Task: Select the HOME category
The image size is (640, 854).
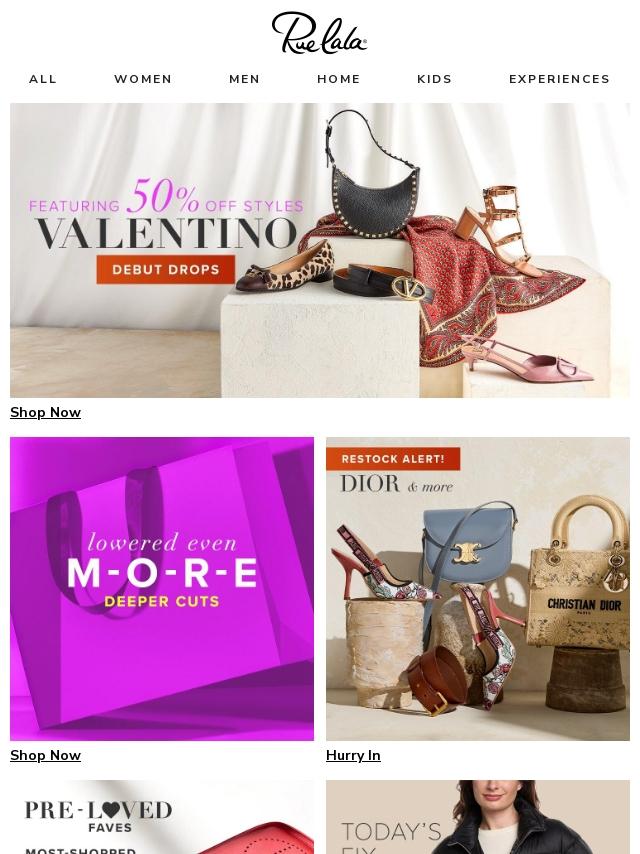Action: tap(339, 79)
